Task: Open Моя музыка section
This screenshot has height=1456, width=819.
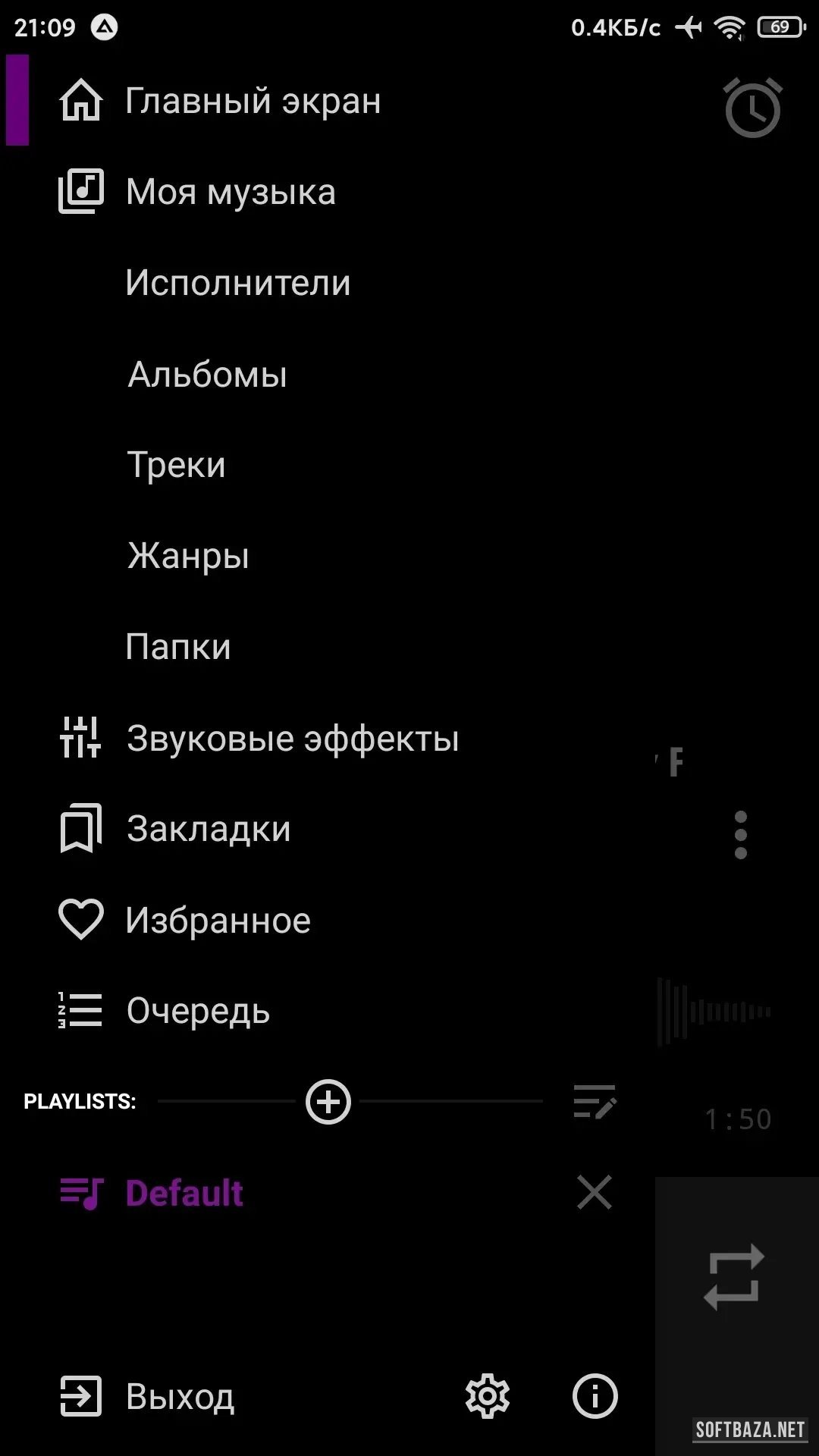Action: tap(230, 192)
